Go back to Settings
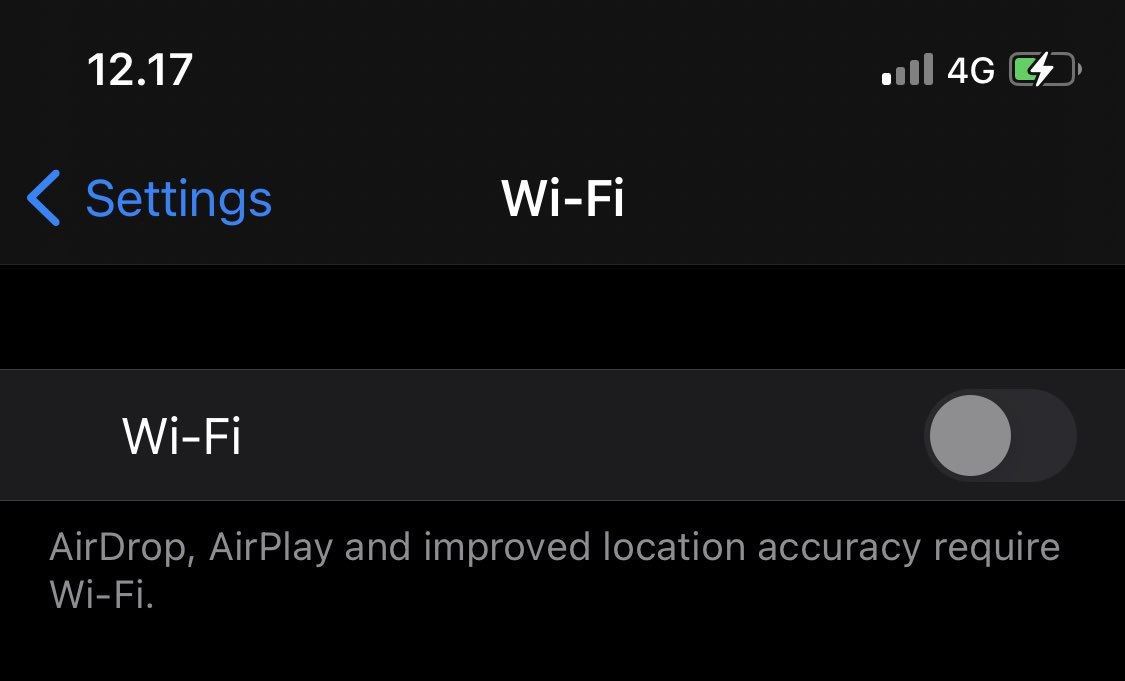1125x681 pixels. (x=150, y=198)
